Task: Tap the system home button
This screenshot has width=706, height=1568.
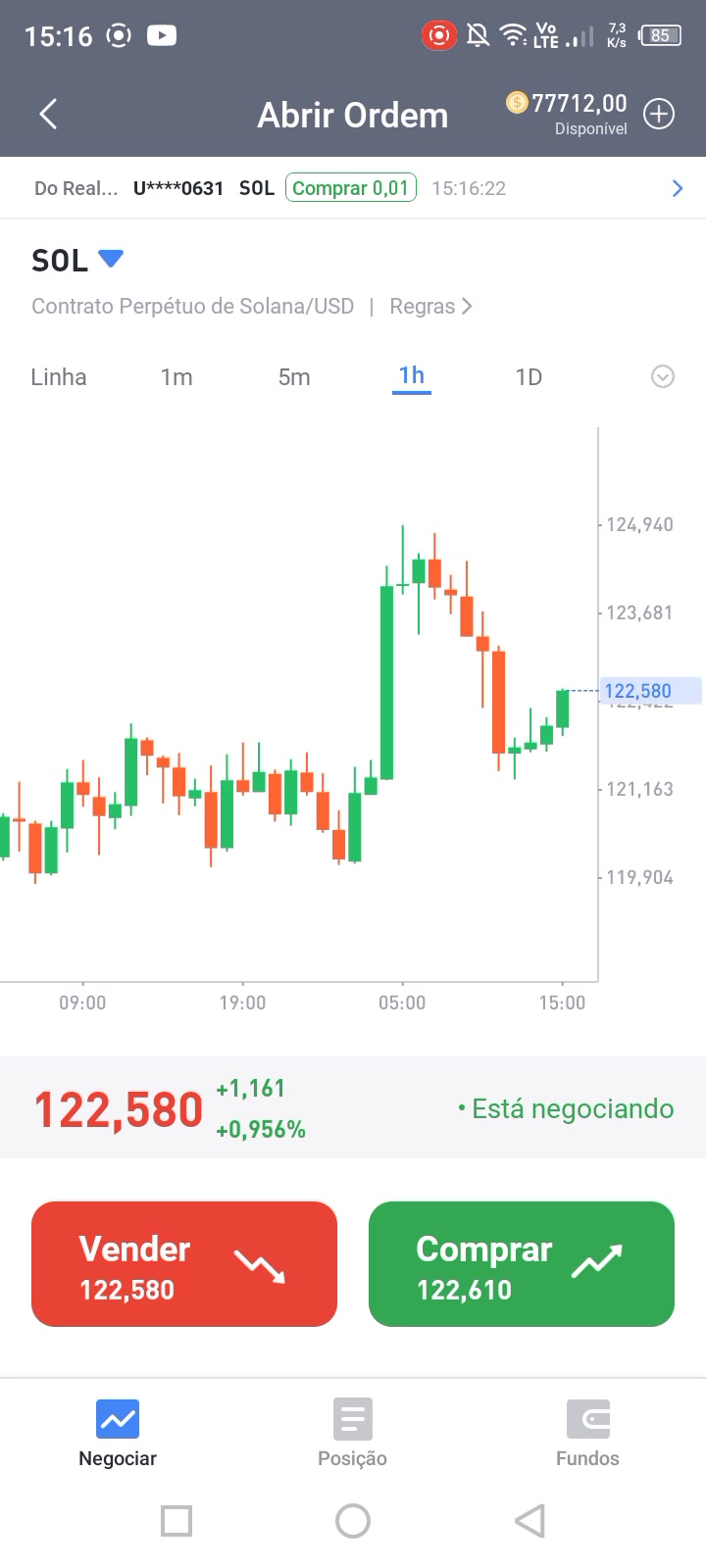Action: 353,1521
